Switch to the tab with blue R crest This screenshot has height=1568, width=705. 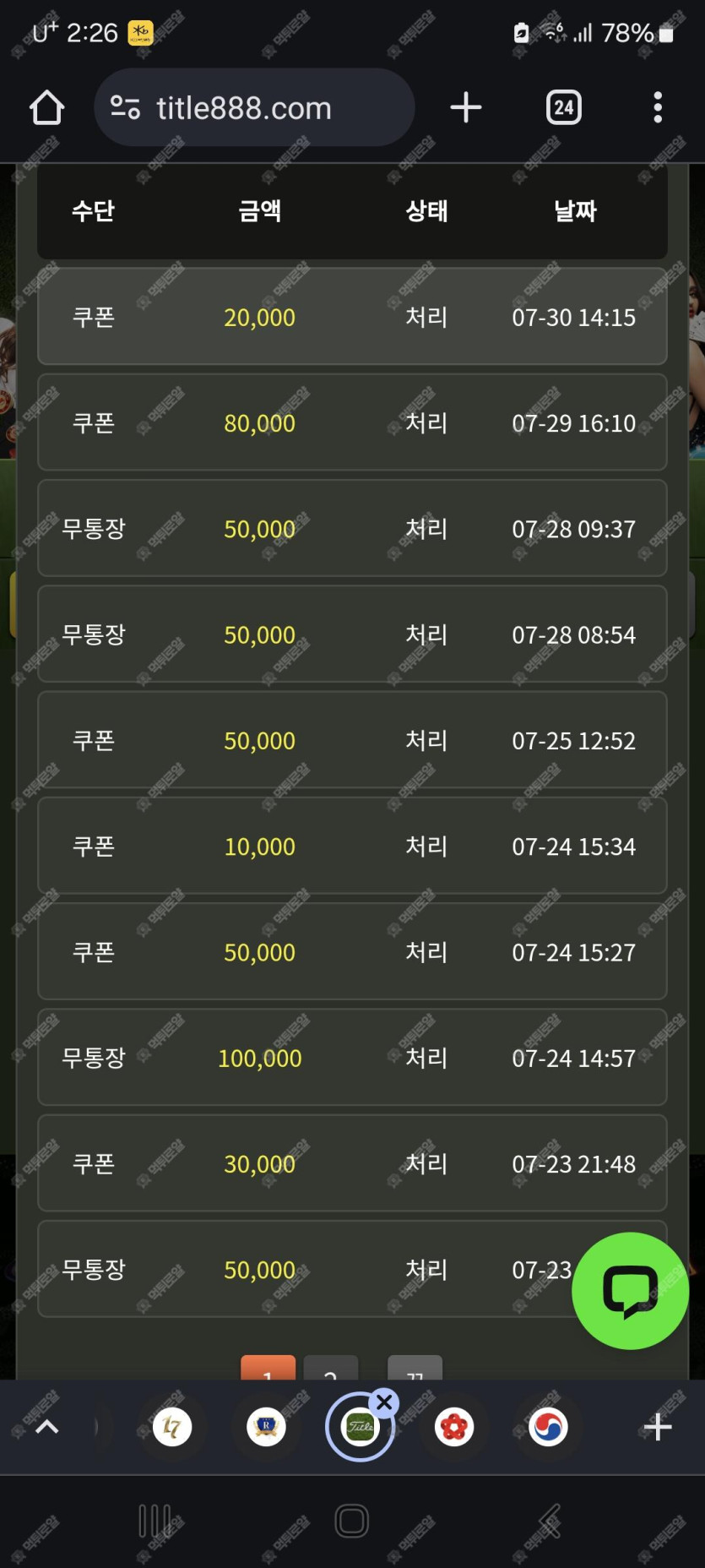266,1428
